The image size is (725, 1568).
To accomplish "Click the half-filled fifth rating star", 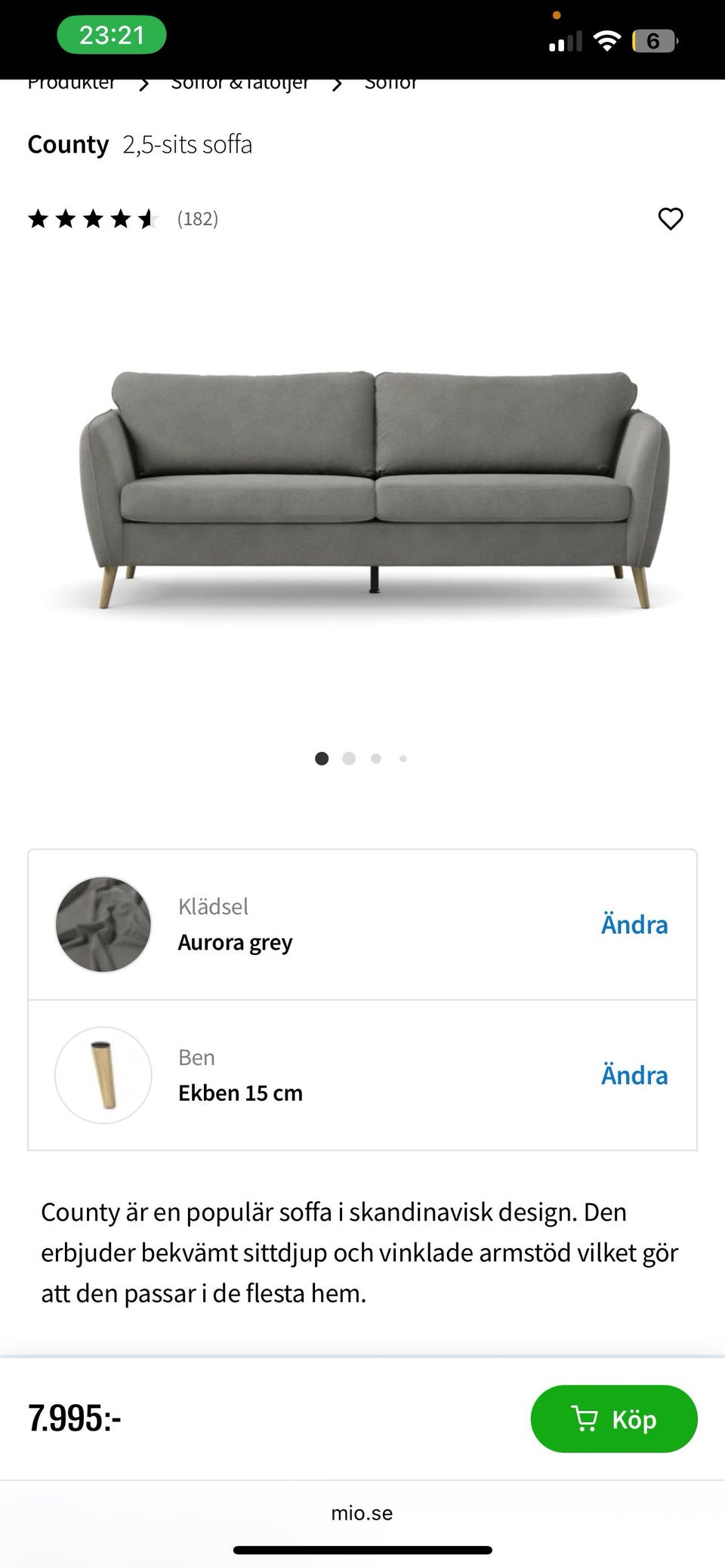I will (145, 219).
